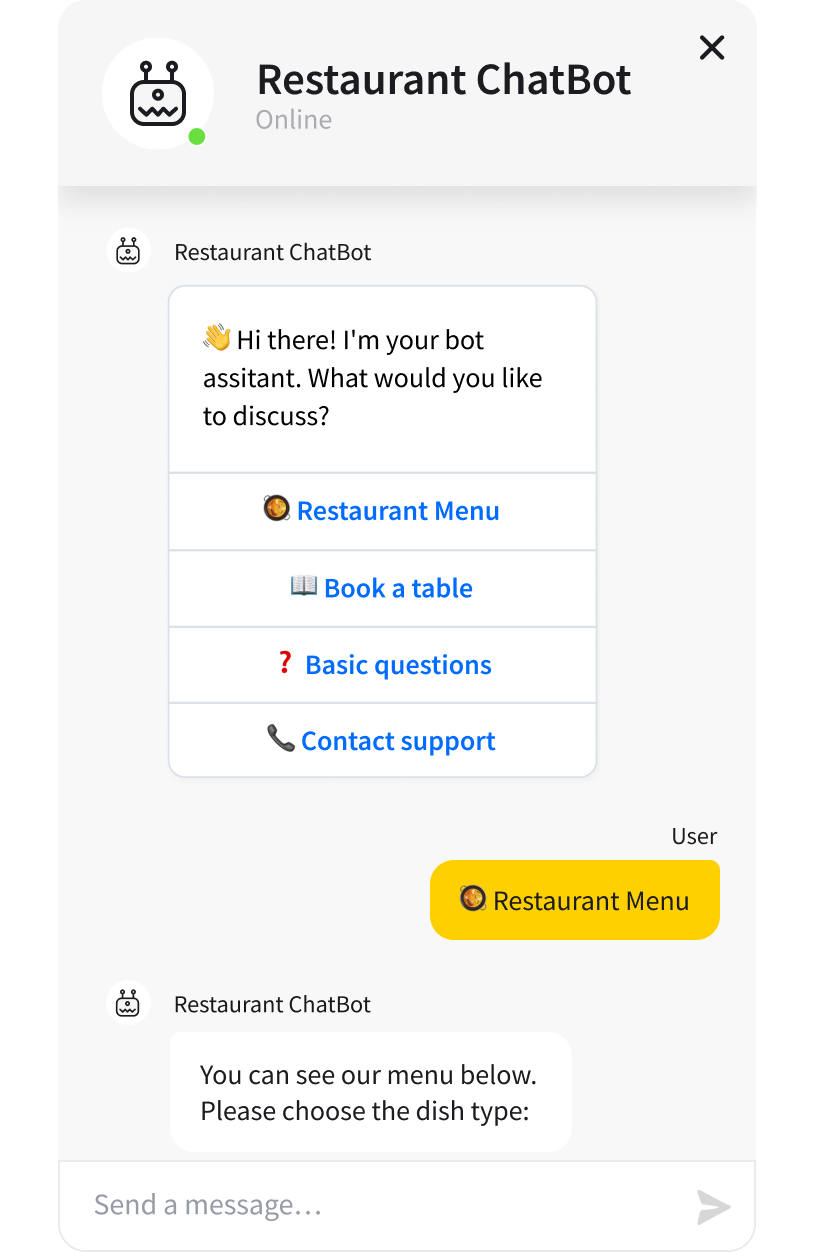Click the phone emoji beside Contact support
Screen dimensions: 818x1252
click(283, 740)
